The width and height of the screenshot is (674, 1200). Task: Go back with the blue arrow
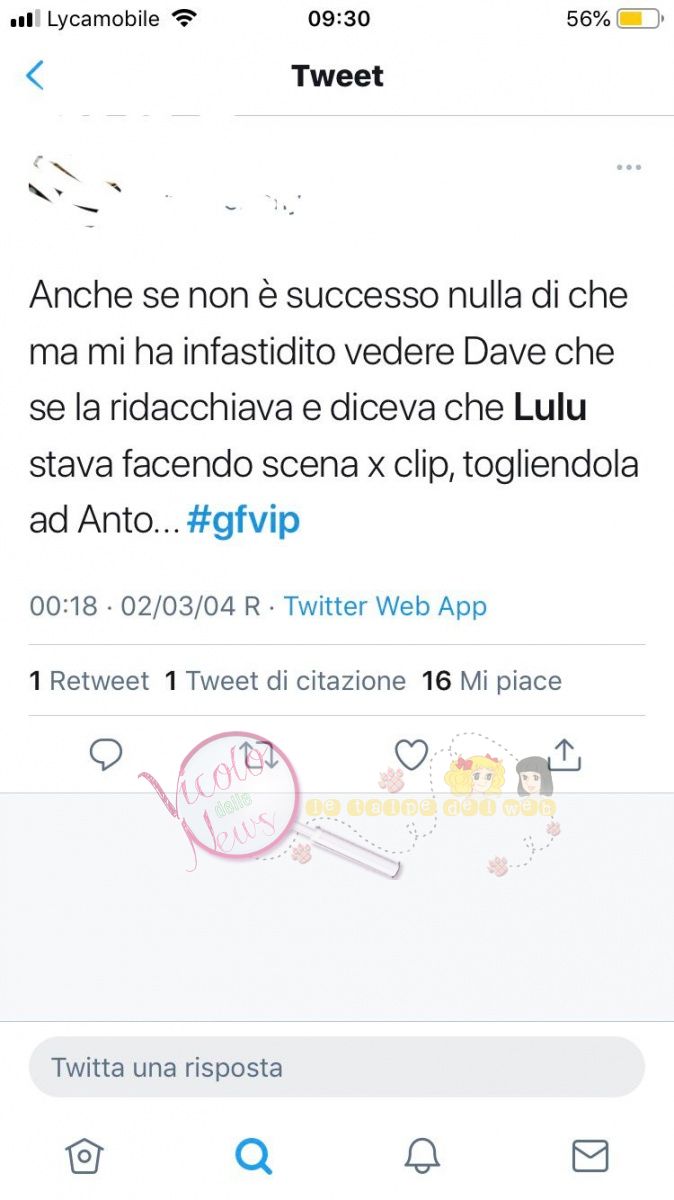coord(35,75)
